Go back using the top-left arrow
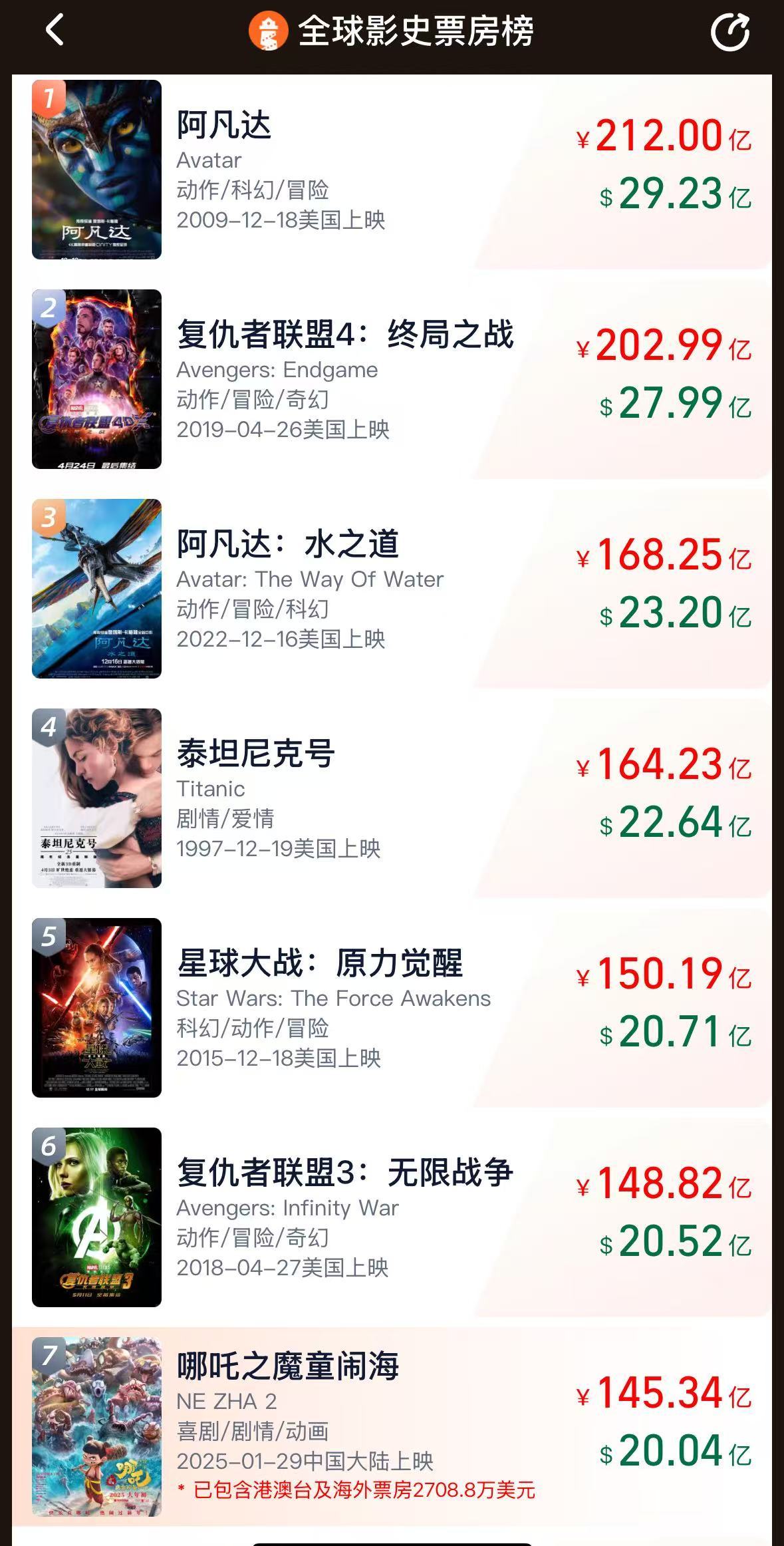This screenshot has width=784, height=1546. (55, 31)
